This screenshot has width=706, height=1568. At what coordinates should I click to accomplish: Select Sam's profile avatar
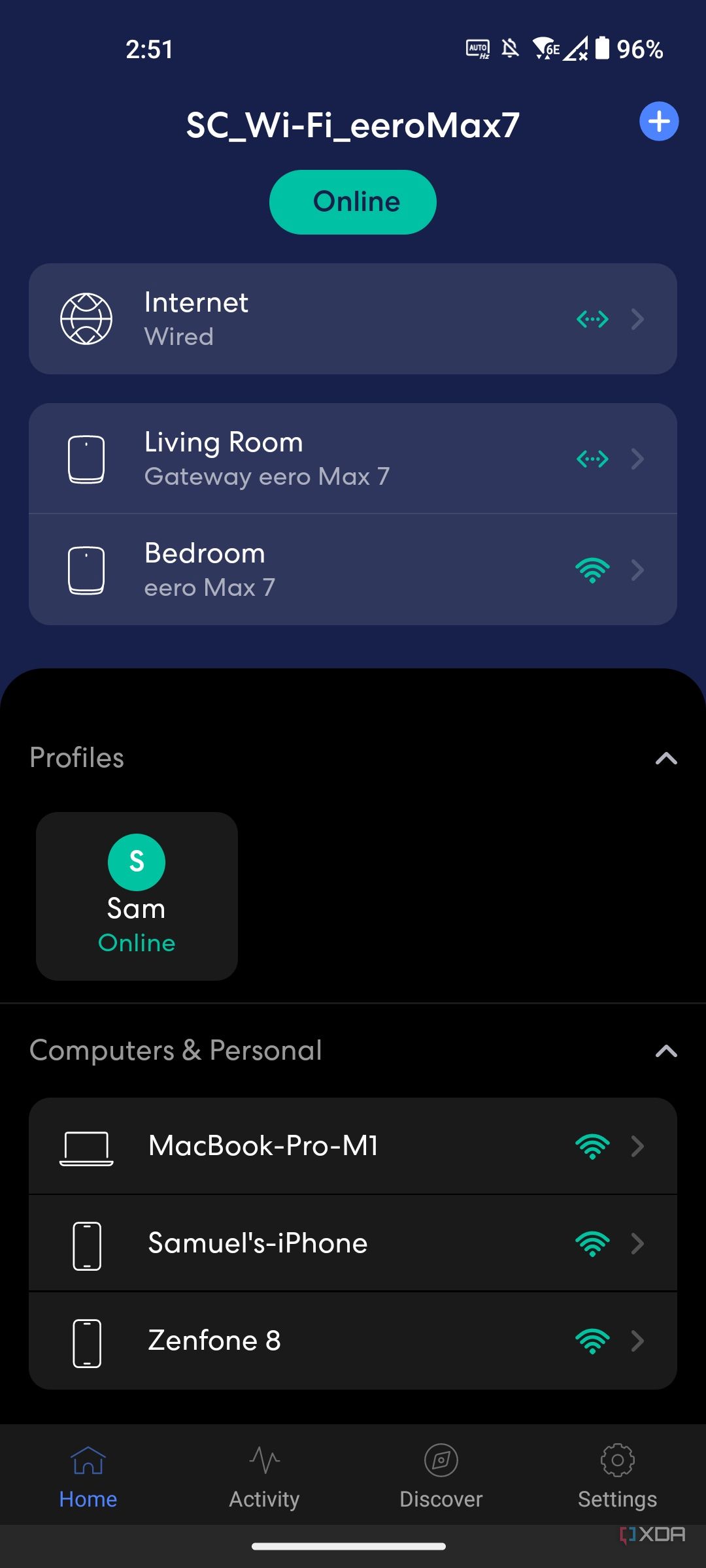pyautogui.click(x=137, y=862)
